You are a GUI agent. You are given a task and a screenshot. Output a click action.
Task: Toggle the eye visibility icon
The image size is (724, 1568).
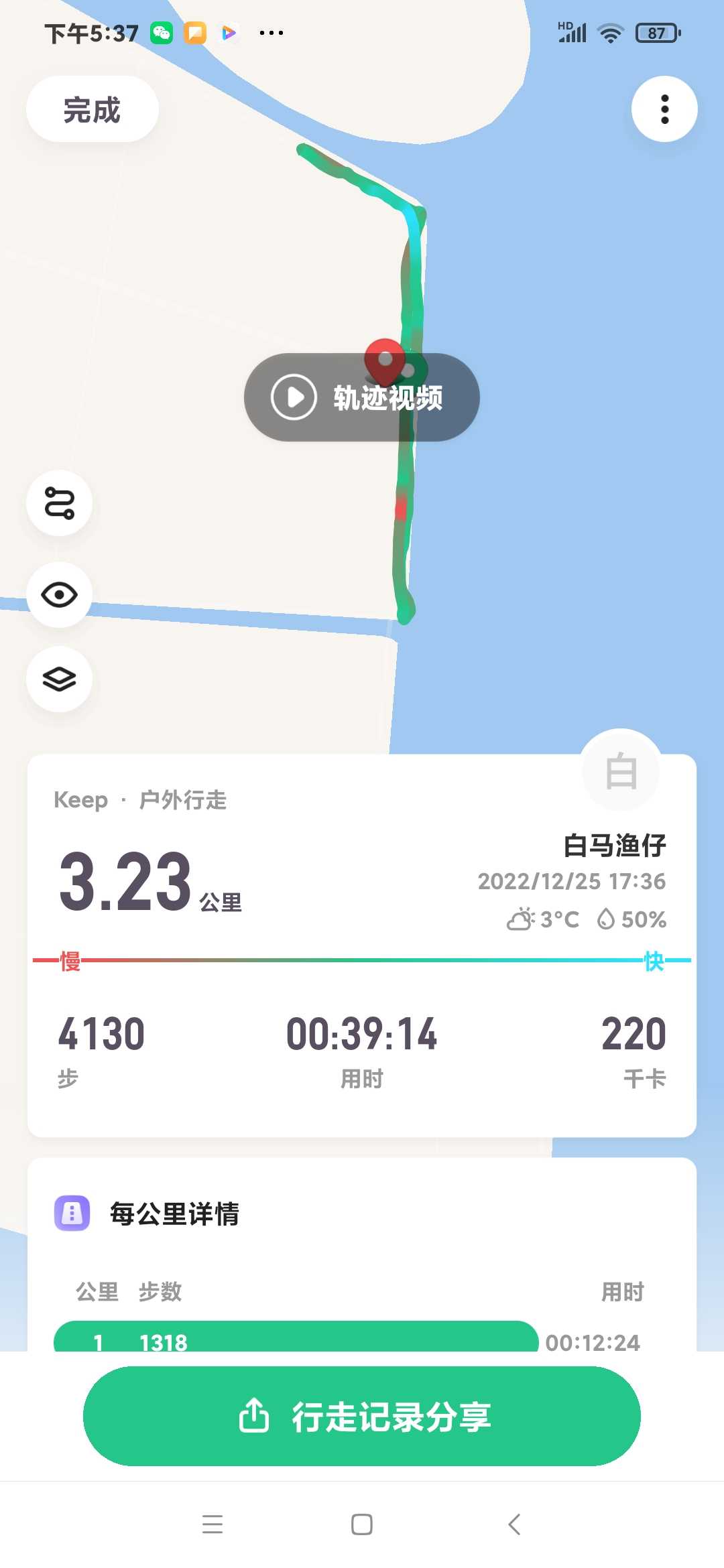click(60, 595)
